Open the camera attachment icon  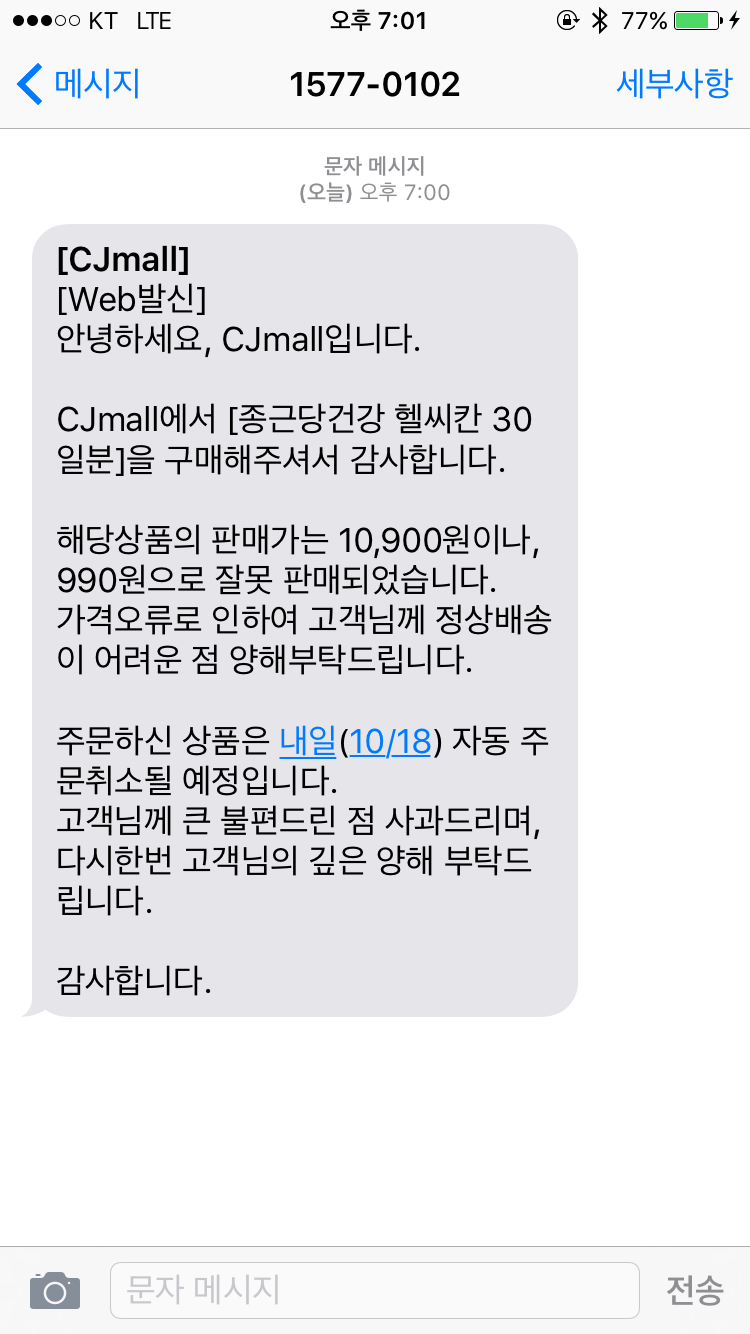[x=54, y=1290]
